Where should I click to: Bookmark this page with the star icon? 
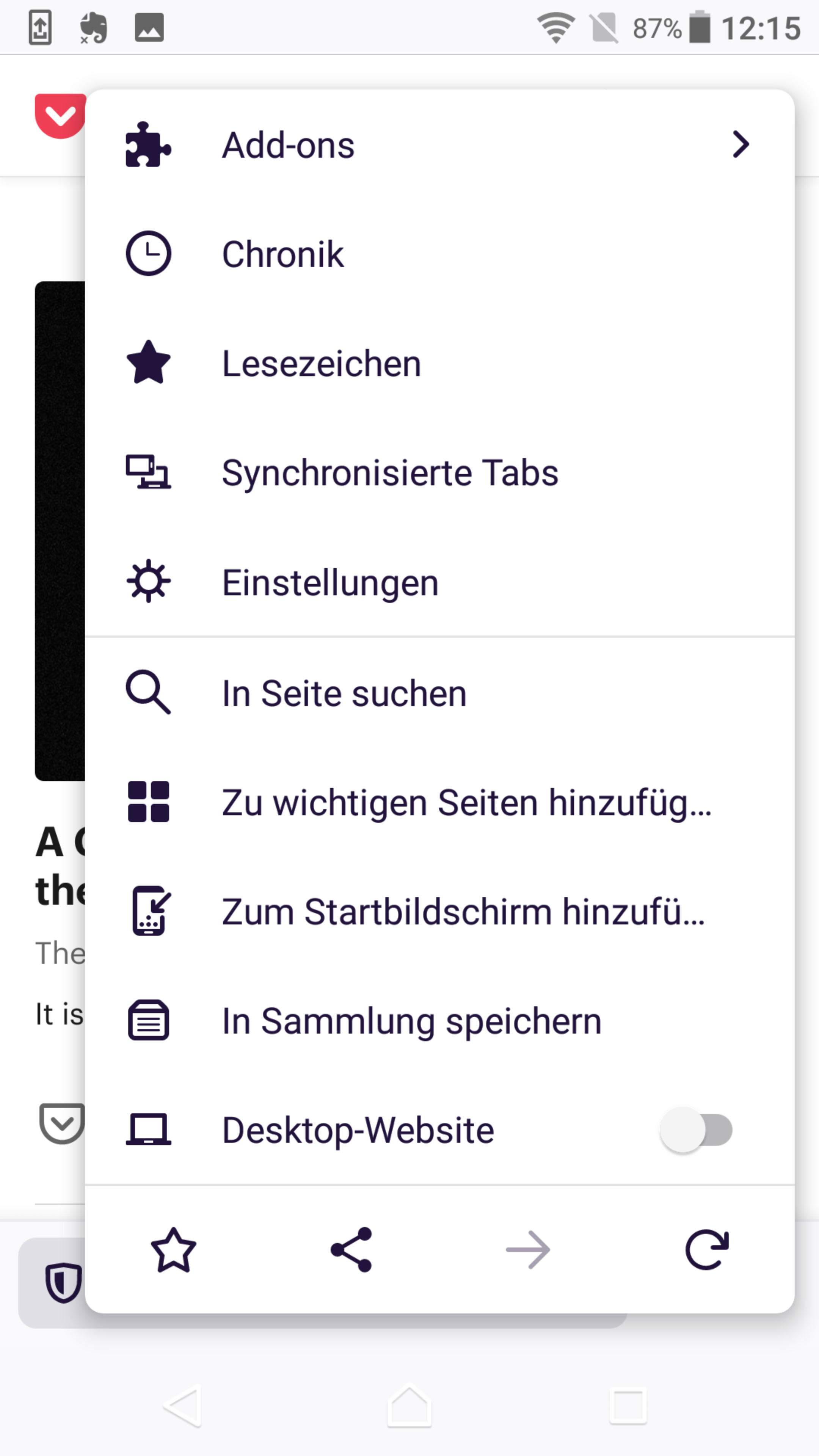174,1250
